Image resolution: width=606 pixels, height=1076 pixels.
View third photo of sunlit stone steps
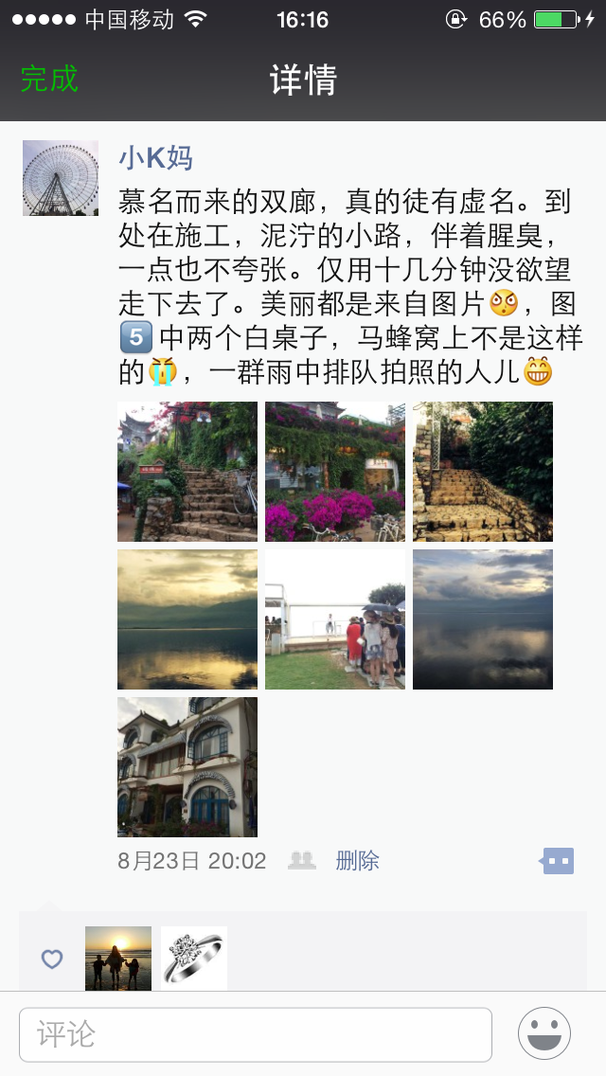pyautogui.click(x=482, y=471)
